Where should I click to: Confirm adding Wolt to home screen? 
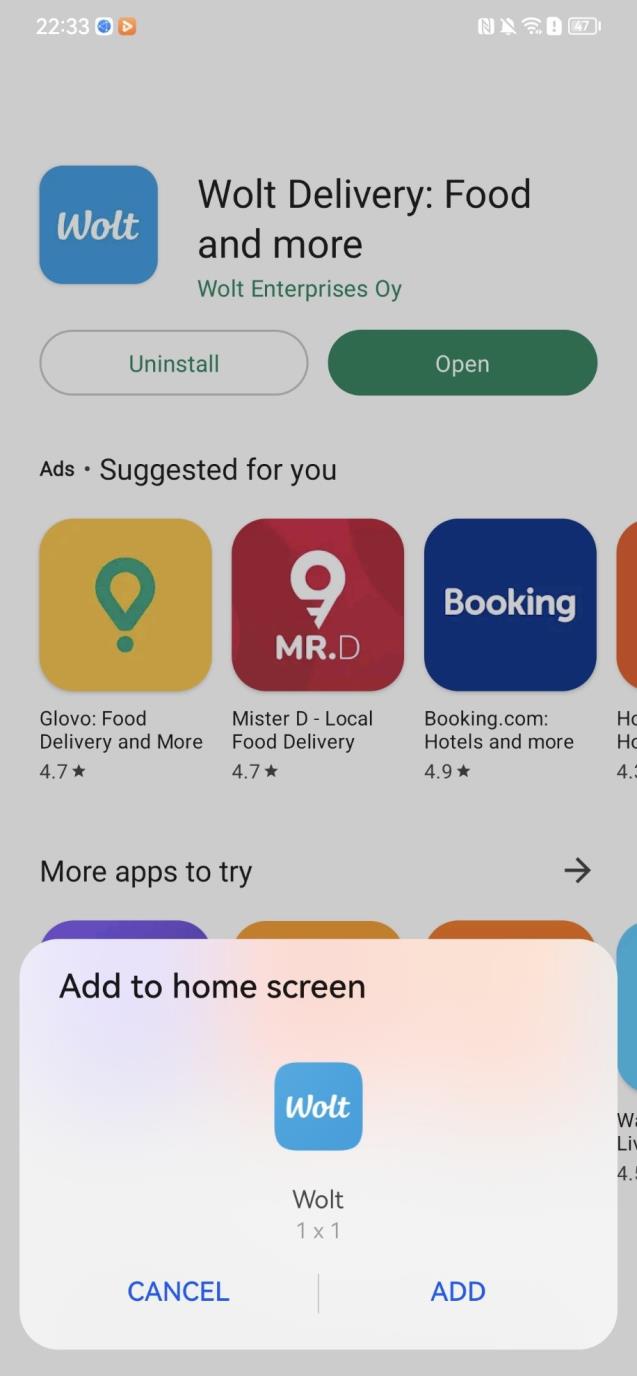click(458, 1291)
